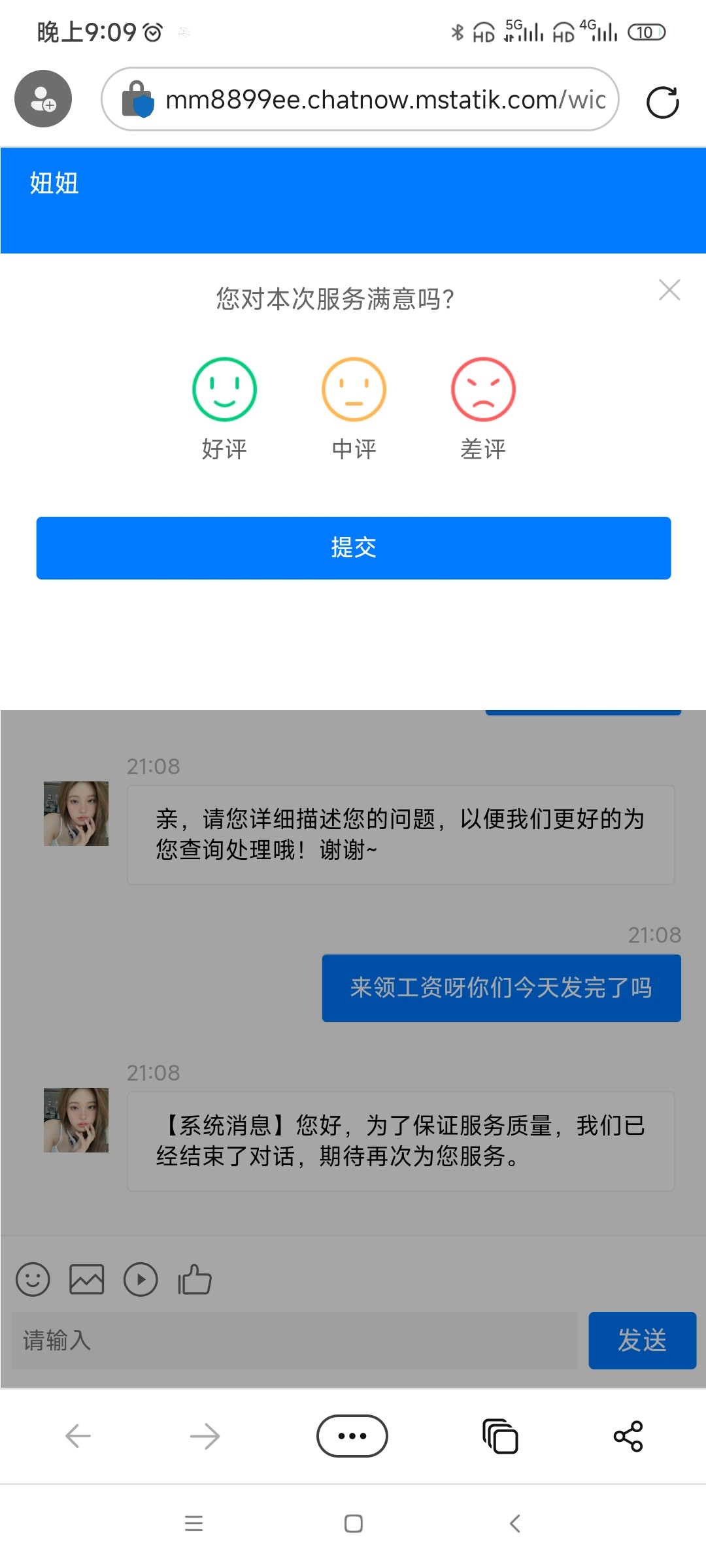The height and width of the screenshot is (1568, 706).
Task: View open browser tabs
Action: pyautogui.click(x=500, y=1436)
